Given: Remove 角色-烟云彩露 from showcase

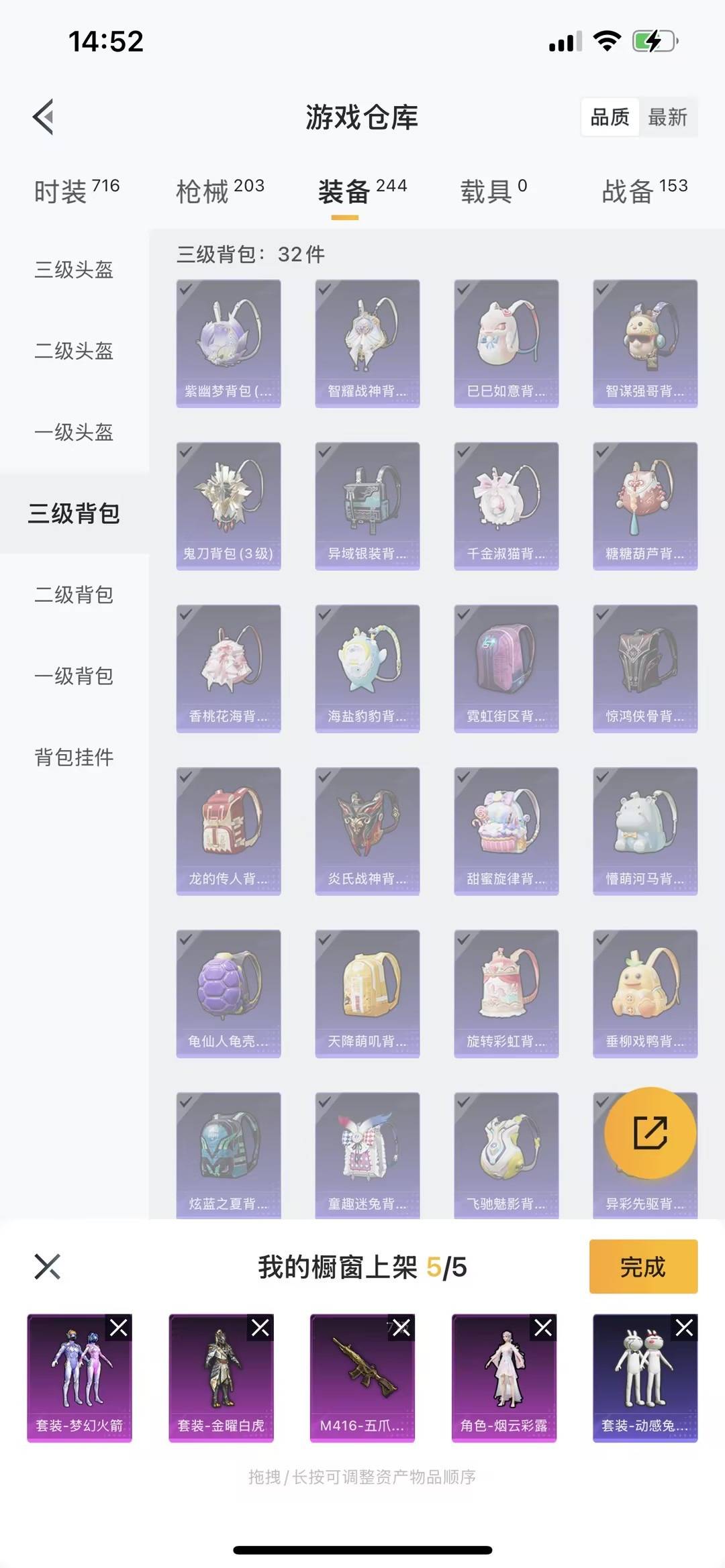Looking at the screenshot, I should pyautogui.click(x=543, y=1327).
